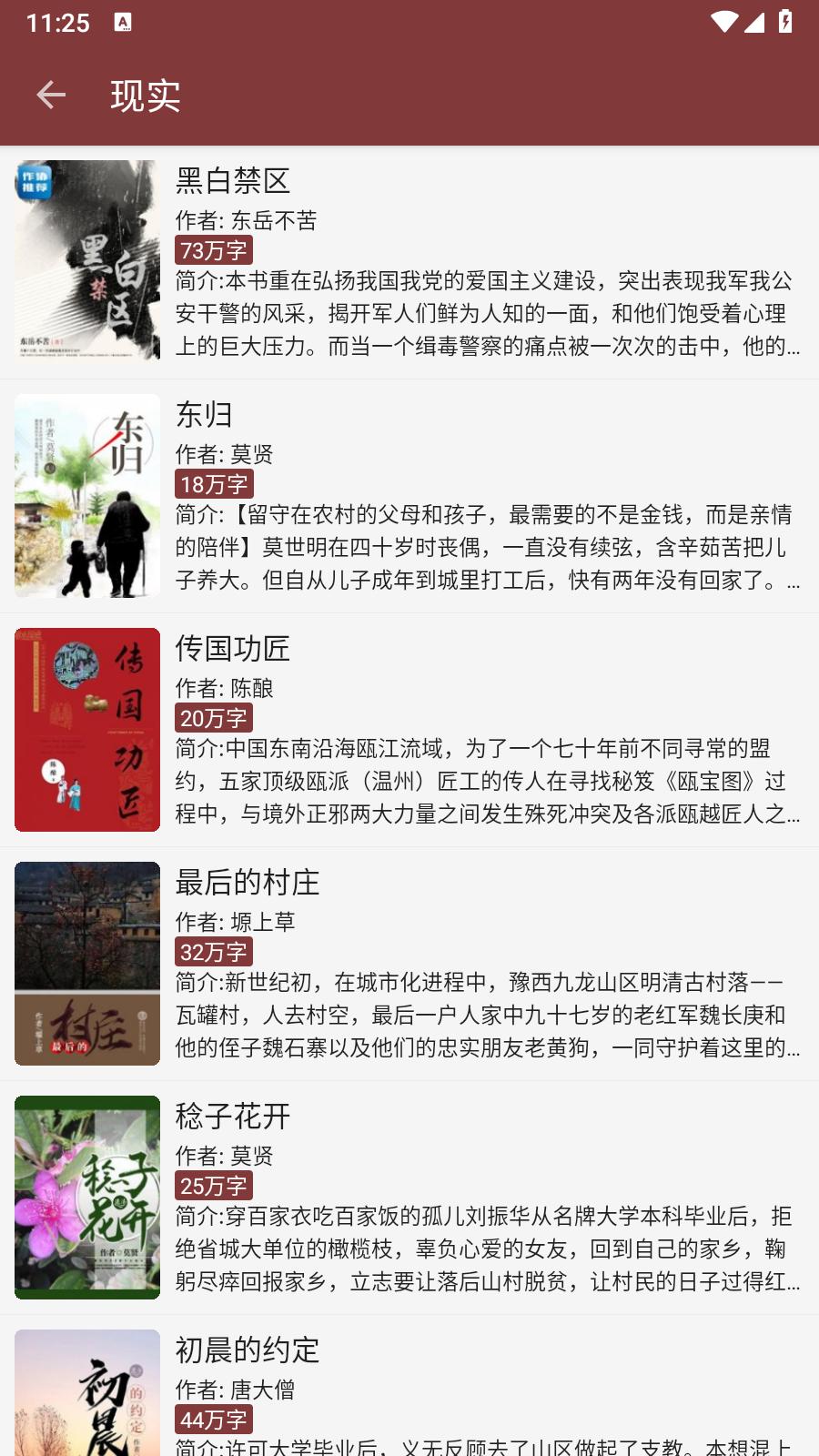The width and height of the screenshot is (819, 1456).
Task: Open the book 东归
Action: coord(200,414)
